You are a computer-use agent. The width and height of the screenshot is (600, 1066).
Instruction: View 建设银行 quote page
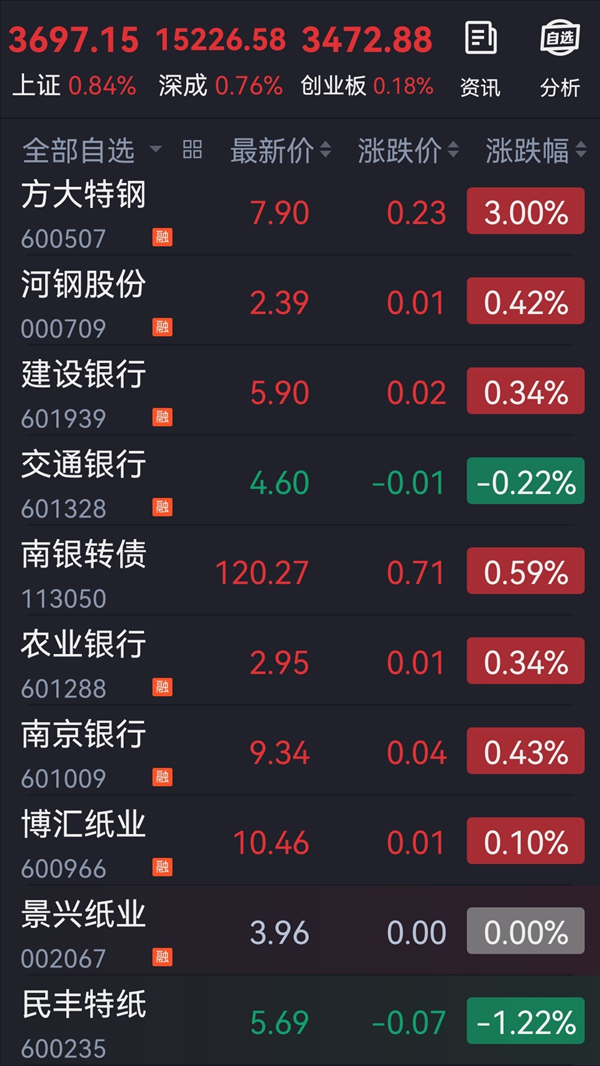point(300,390)
